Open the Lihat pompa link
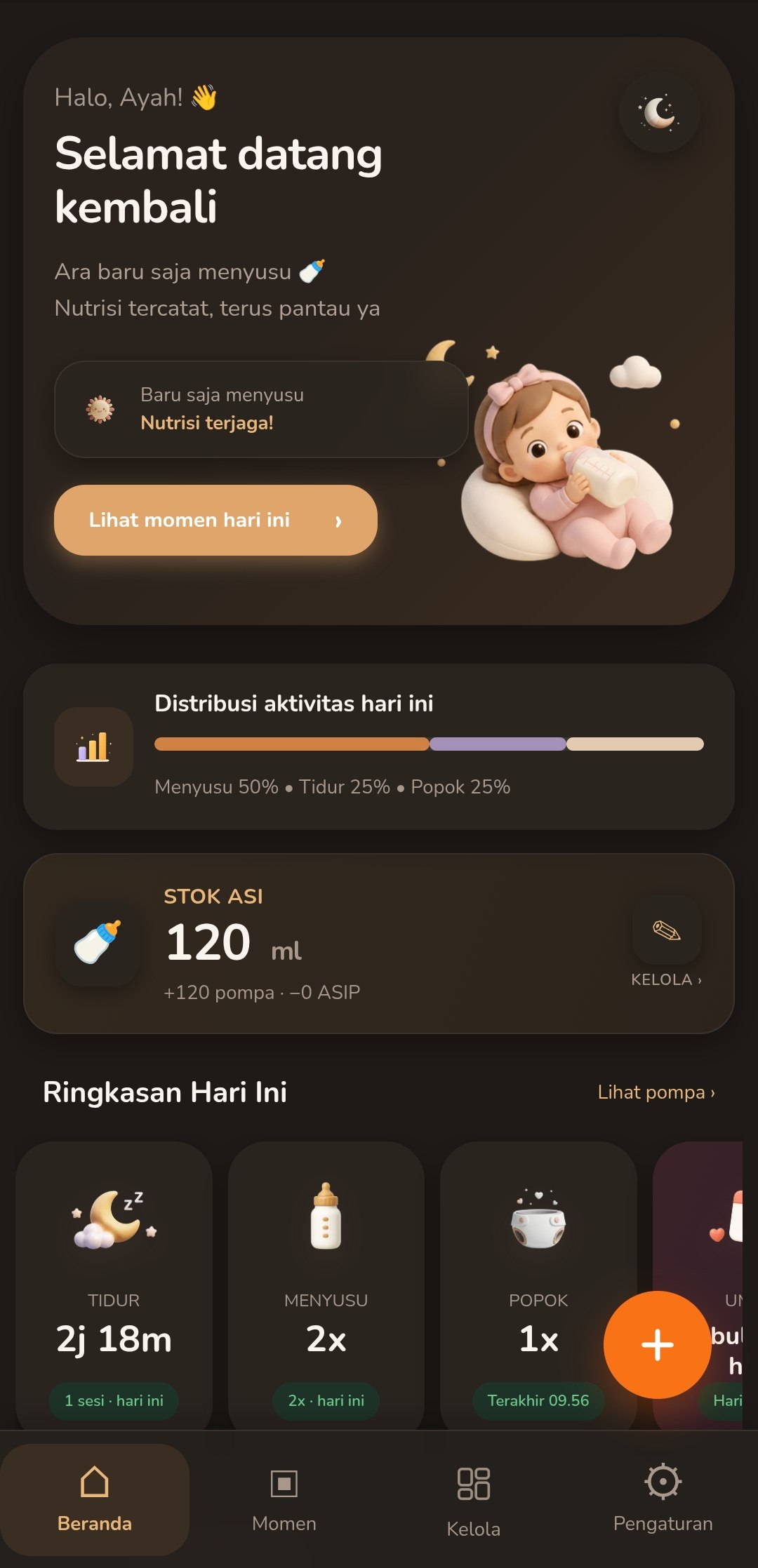The width and height of the screenshot is (758, 1568). pos(656,1092)
